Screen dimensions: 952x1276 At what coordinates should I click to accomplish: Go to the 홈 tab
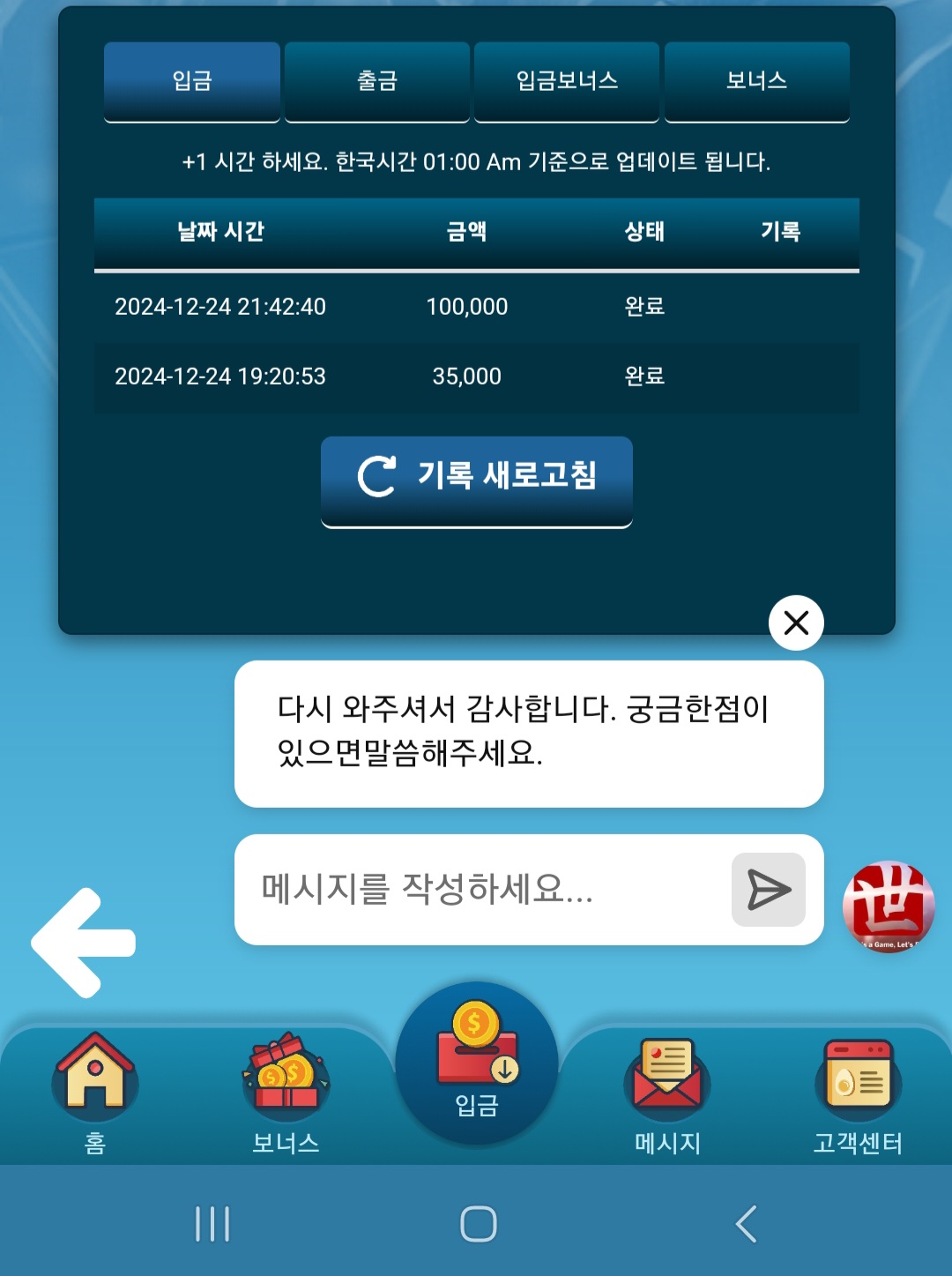[x=95, y=1089]
